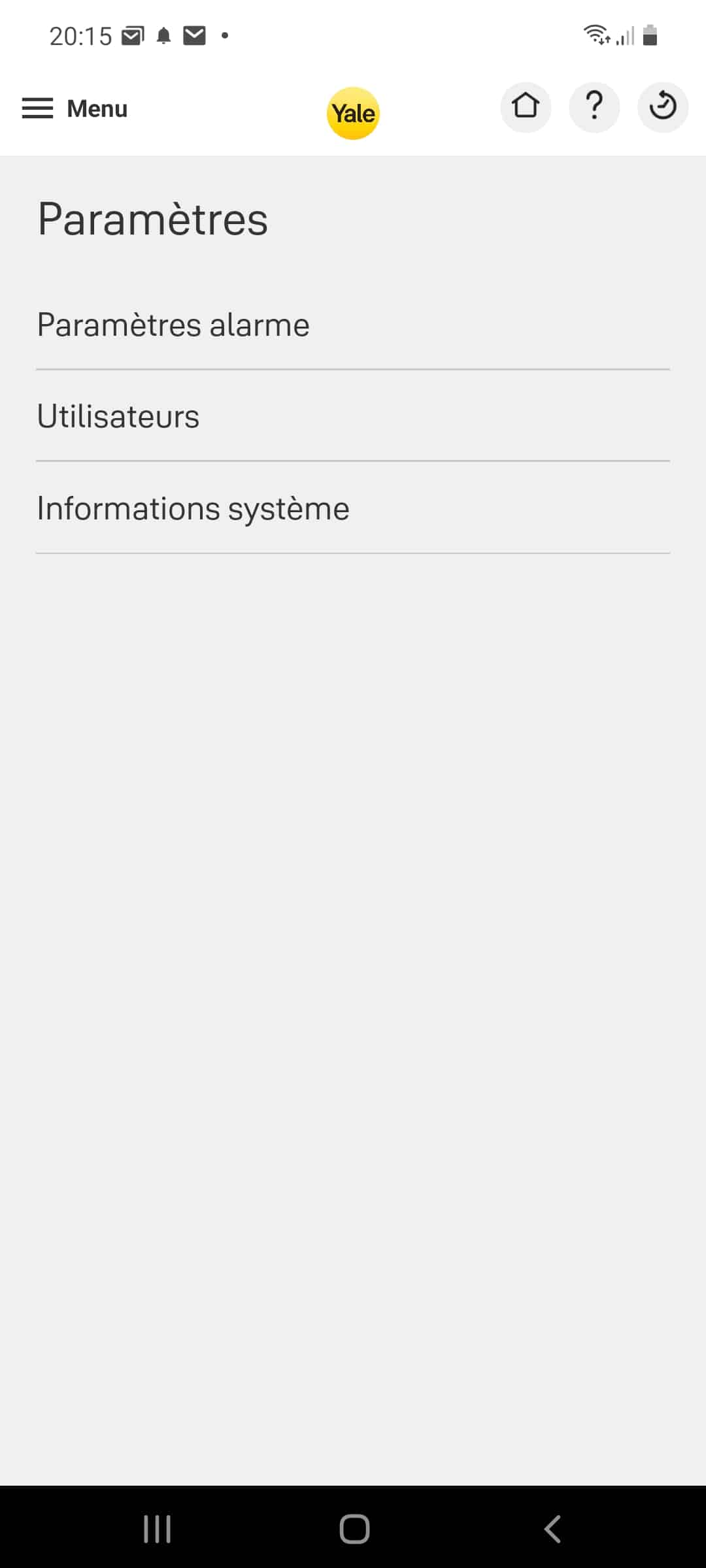Open the Utilisateurs row
706x1568 pixels.
pyautogui.click(x=353, y=416)
